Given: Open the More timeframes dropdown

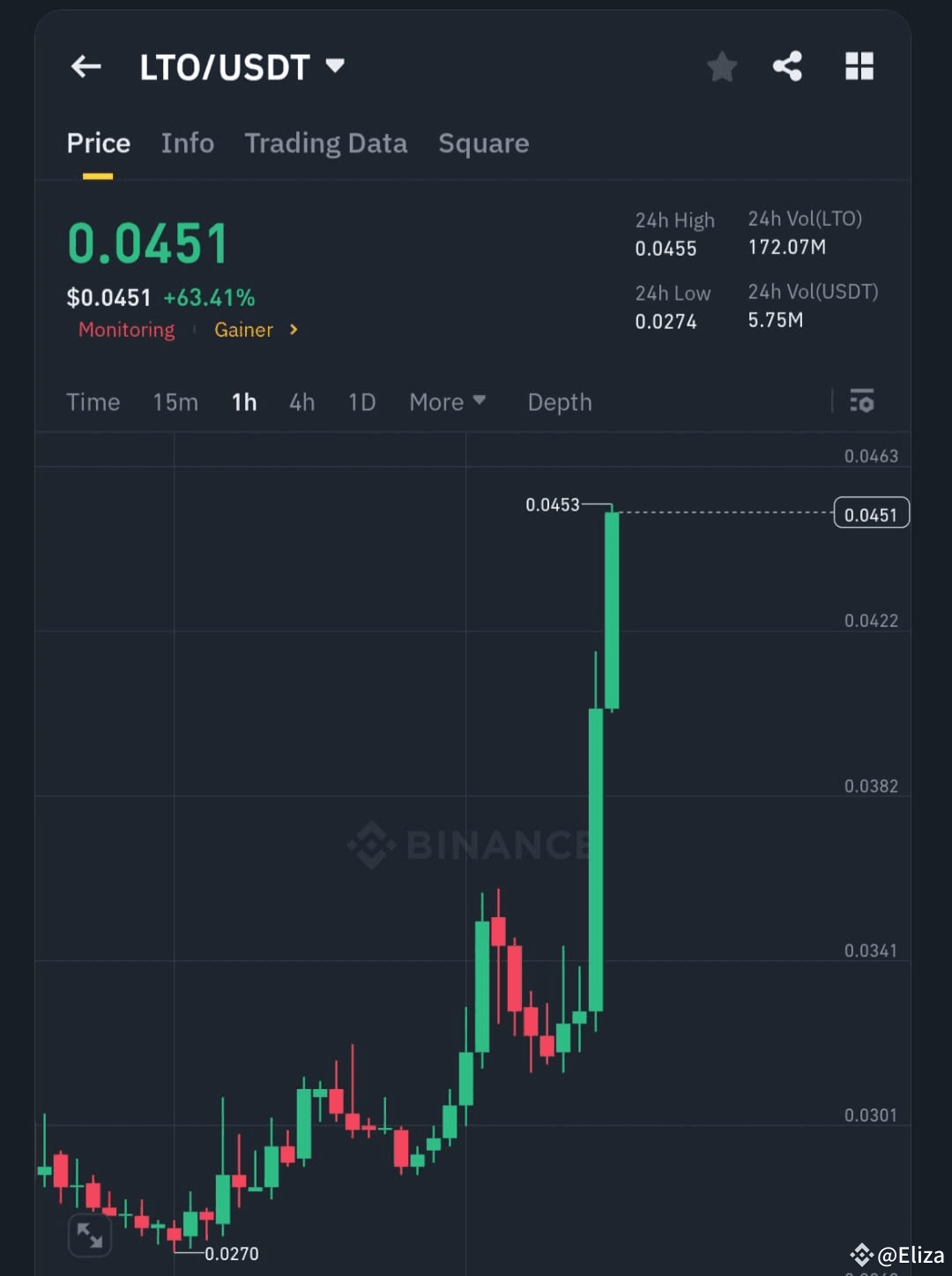Looking at the screenshot, I should [447, 402].
